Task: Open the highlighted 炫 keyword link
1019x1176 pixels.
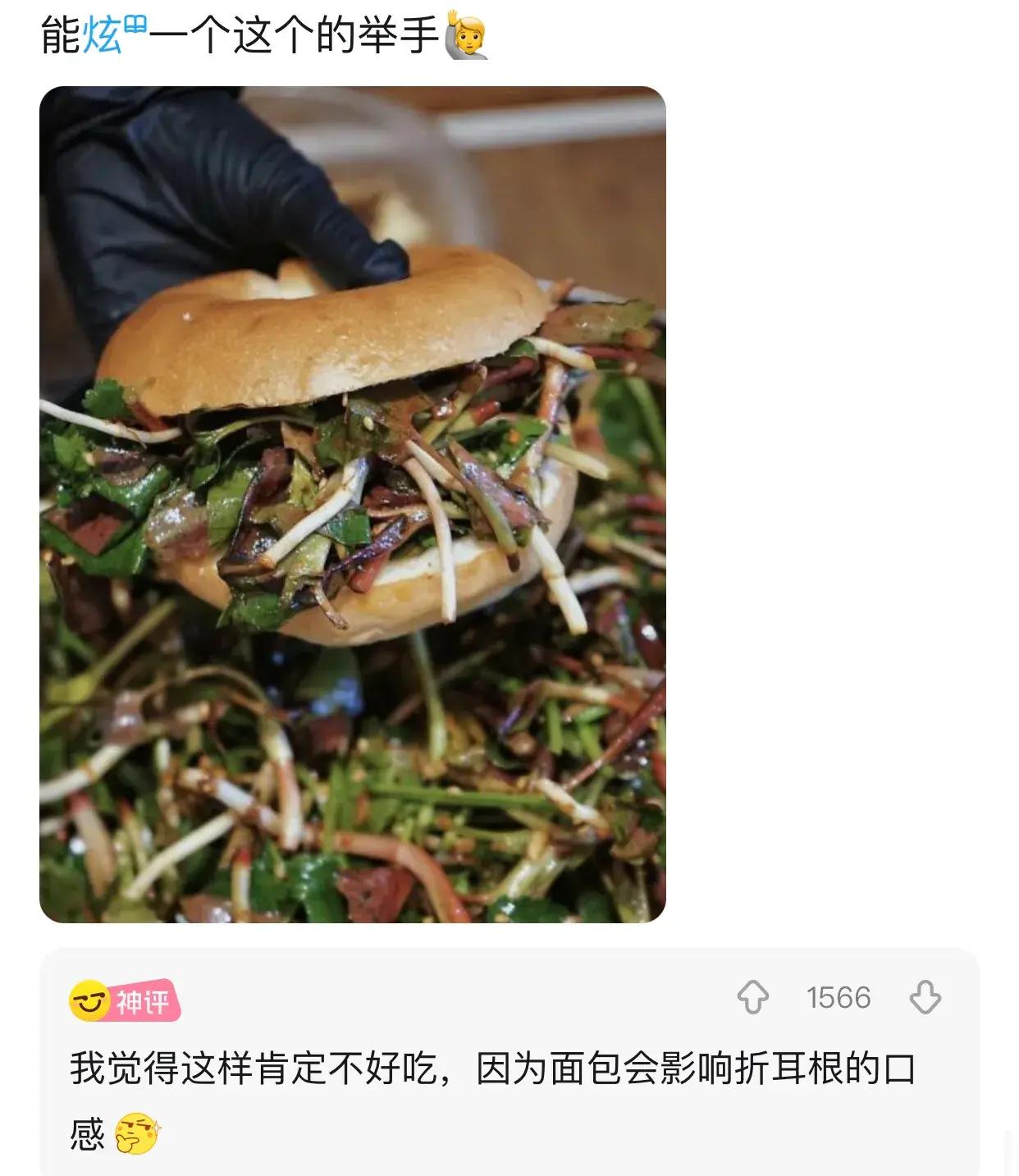Action: click(x=104, y=36)
